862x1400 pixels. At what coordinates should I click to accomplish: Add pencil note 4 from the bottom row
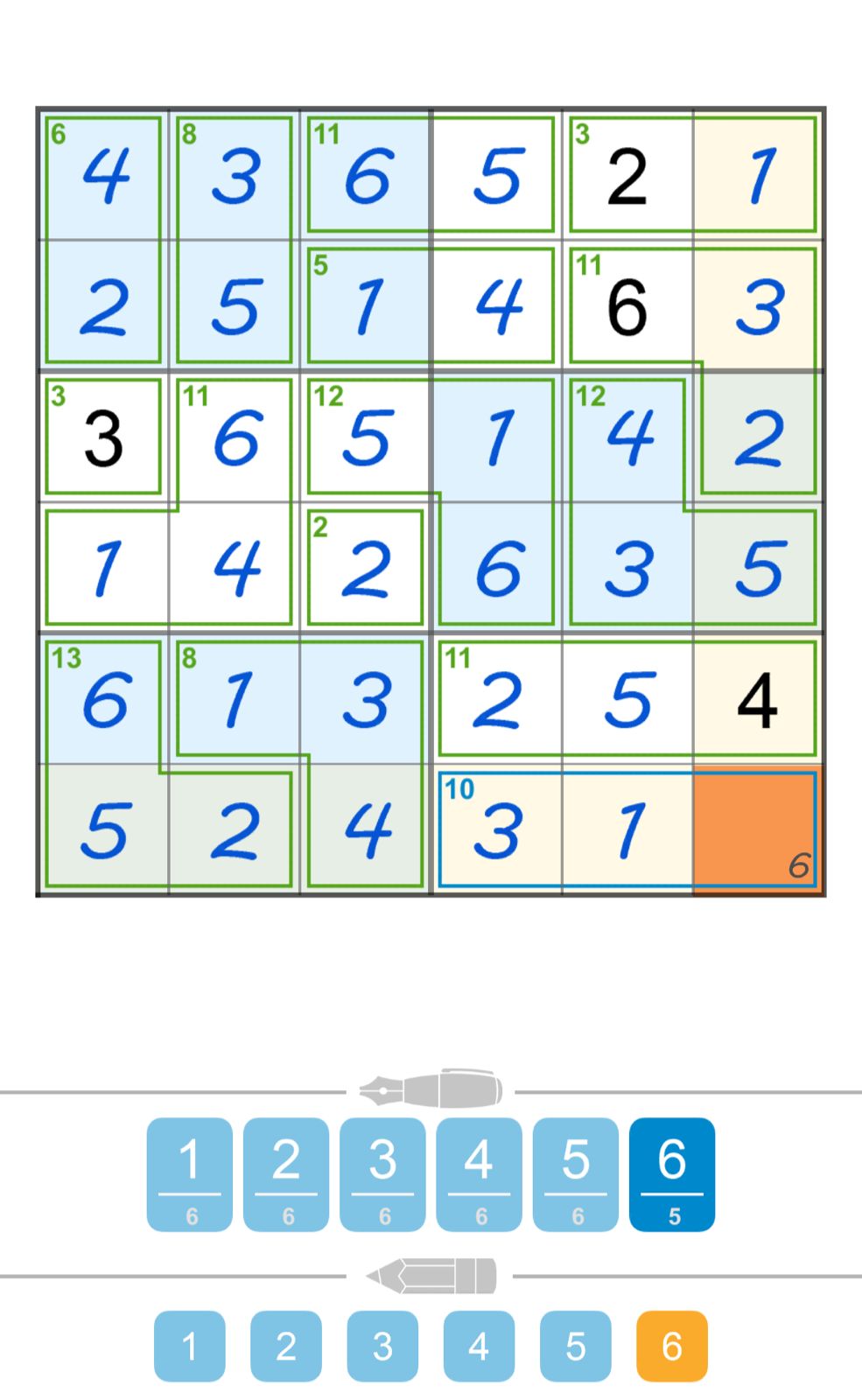(479, 1346)
